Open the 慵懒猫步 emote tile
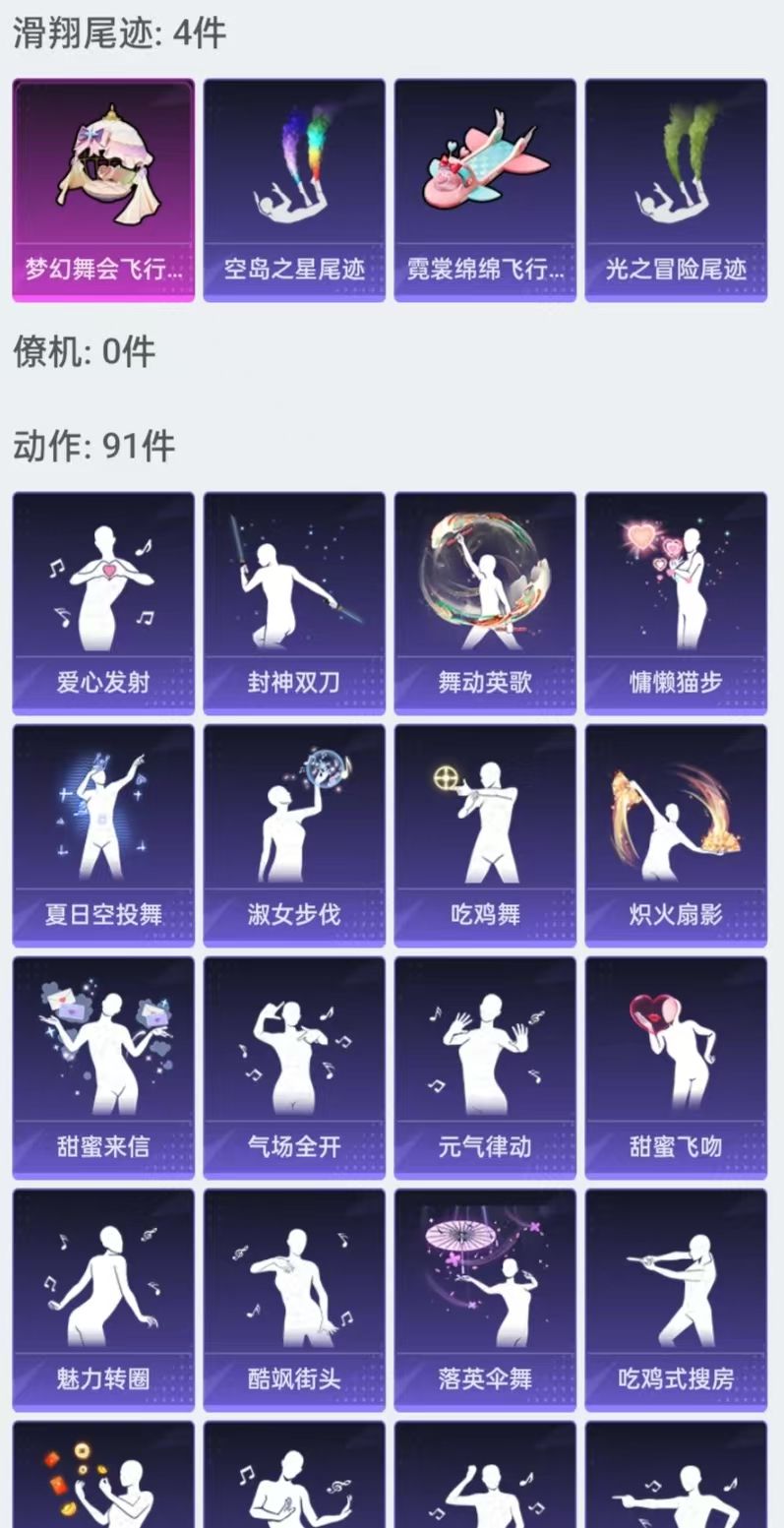This screenshot has width=784, height=1528. tap(676, 603)
